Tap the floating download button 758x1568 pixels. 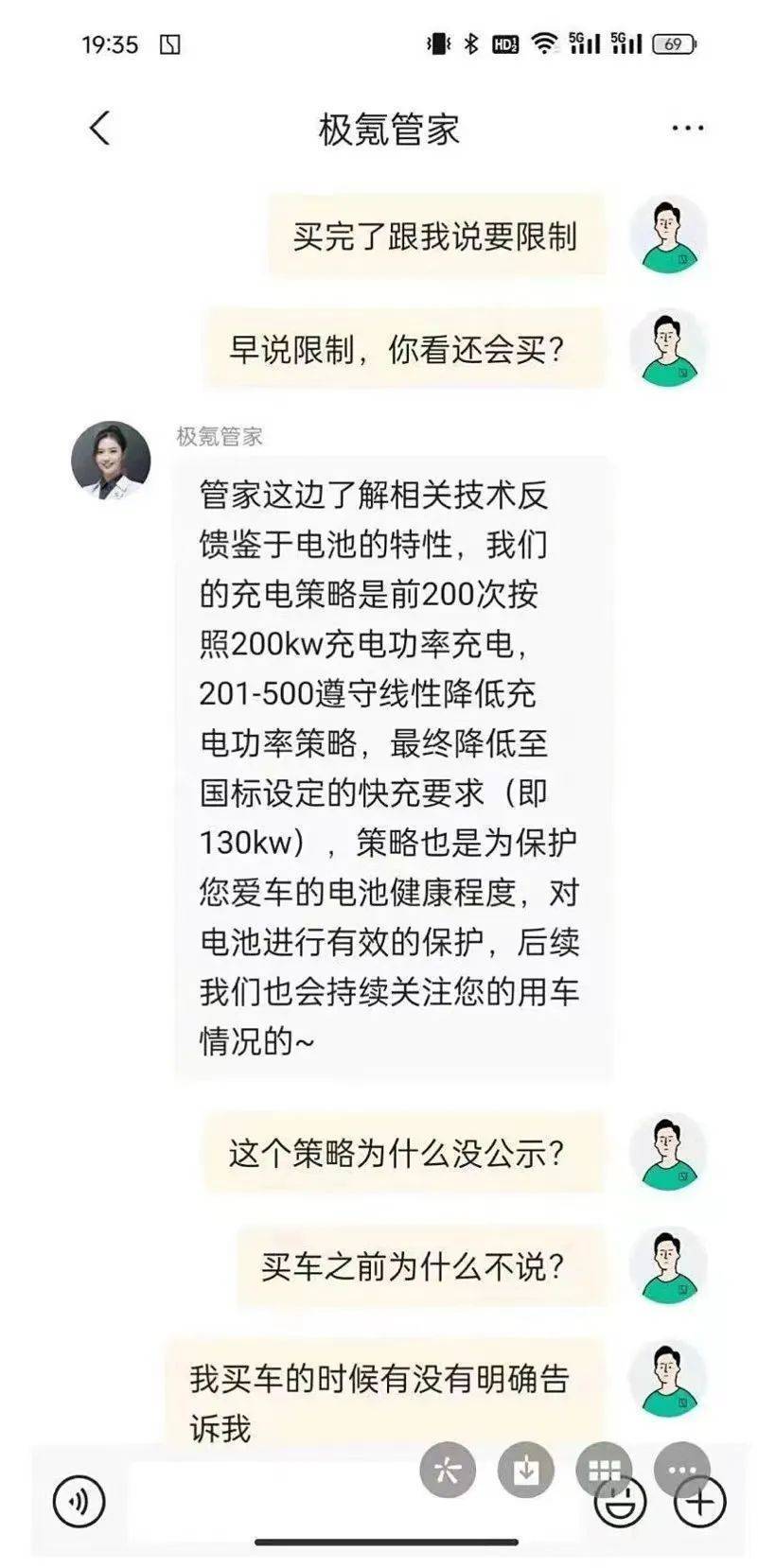(525, 1469)
